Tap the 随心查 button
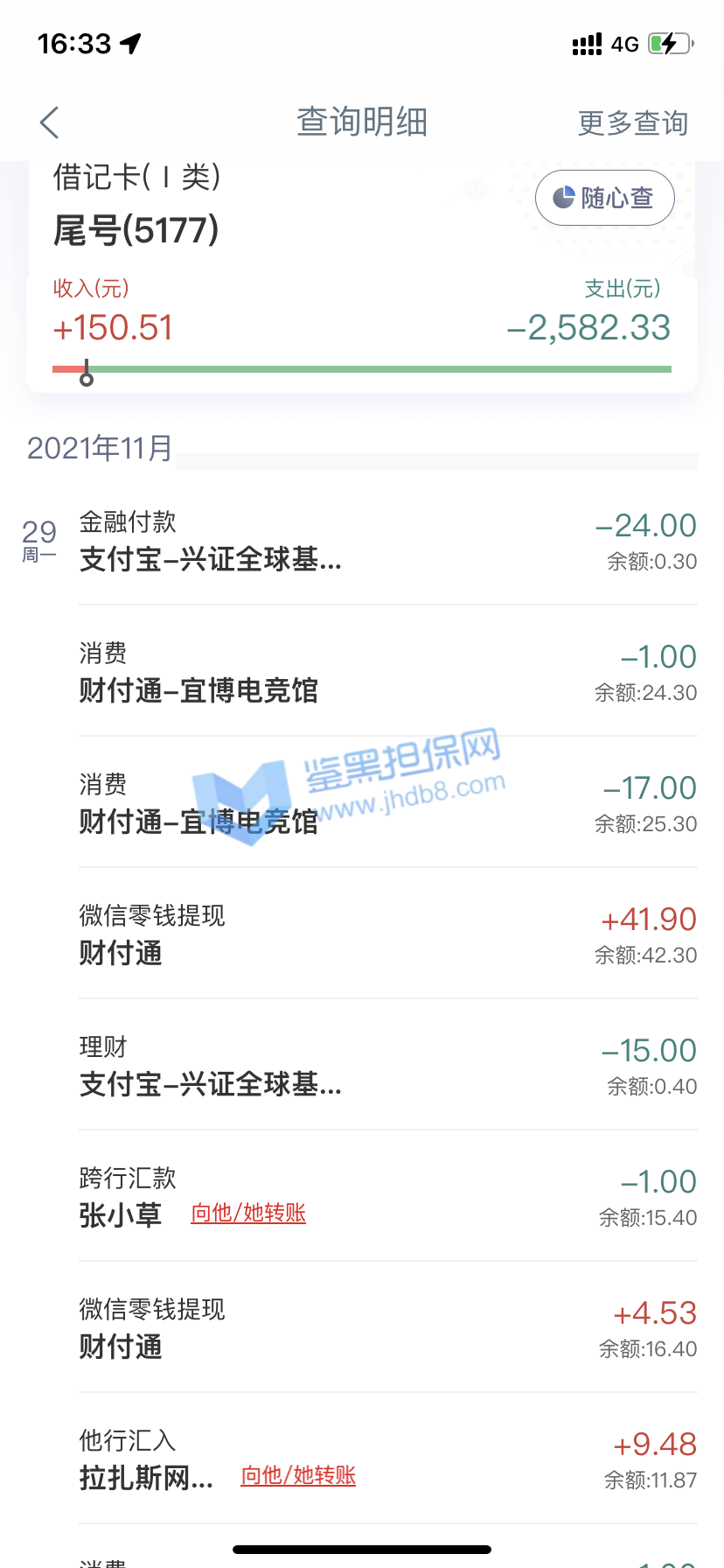The height and width of the screenshot is (1568, 724). pos(604,198)
